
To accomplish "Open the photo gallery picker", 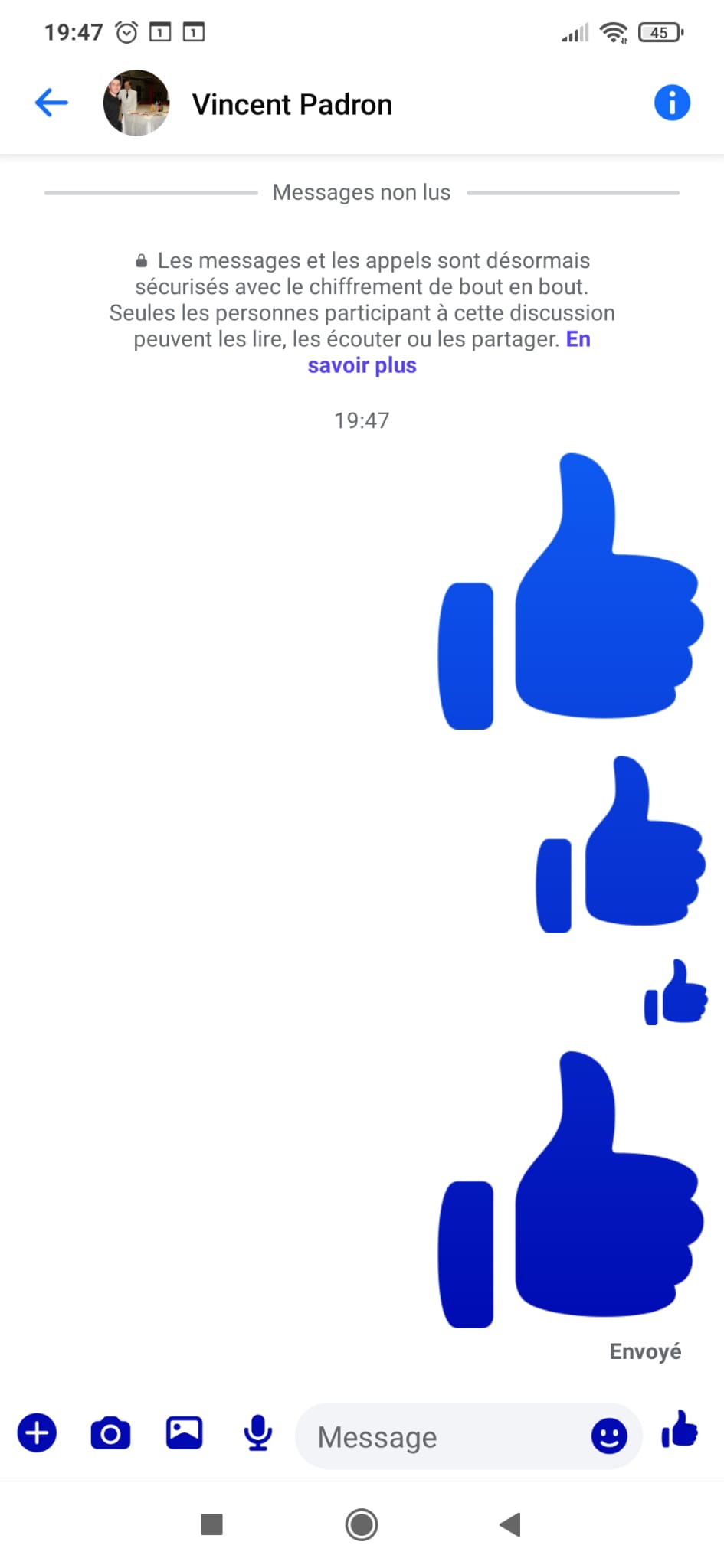I will coord(185,1432).
